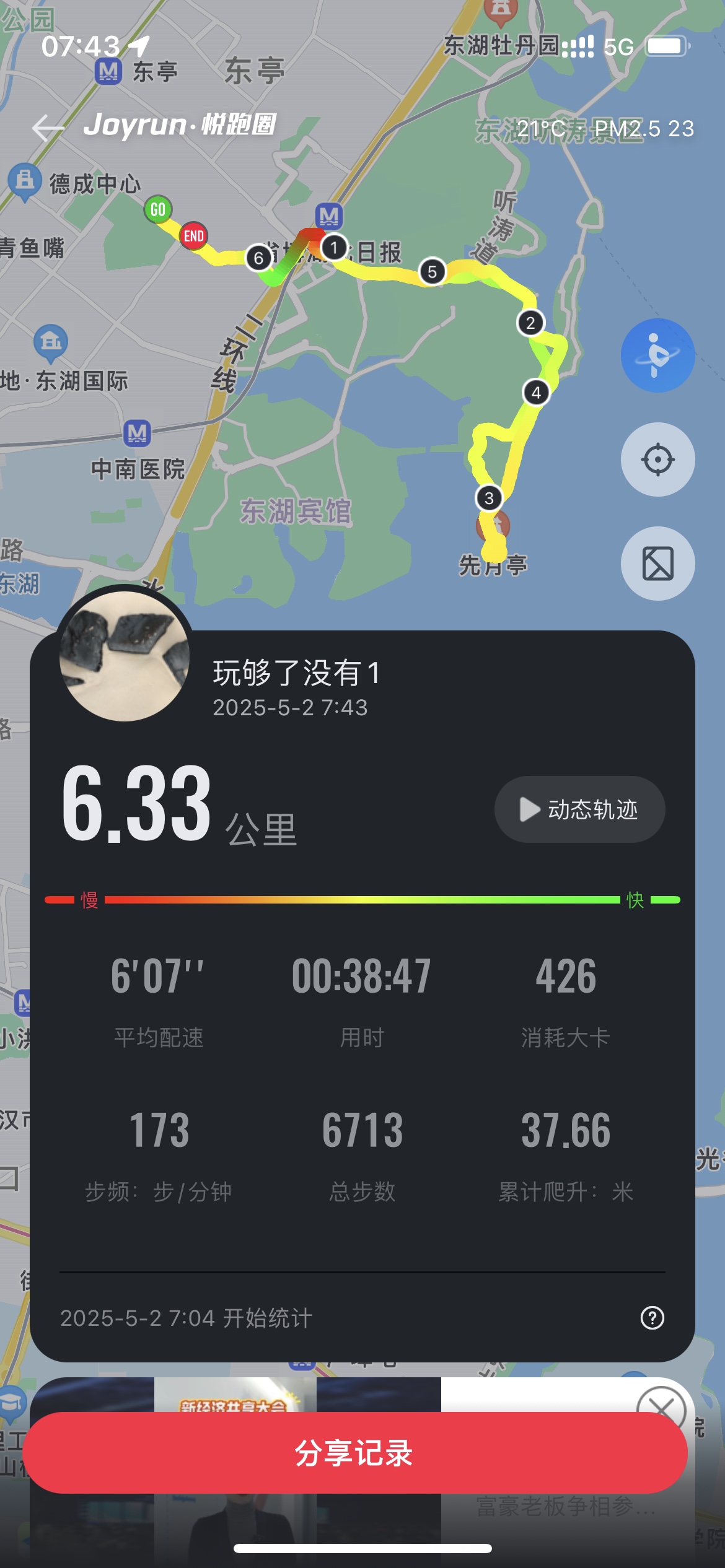Open the help question mark icon
The width and height of the screenshot is (725, 1568).
652,1318
